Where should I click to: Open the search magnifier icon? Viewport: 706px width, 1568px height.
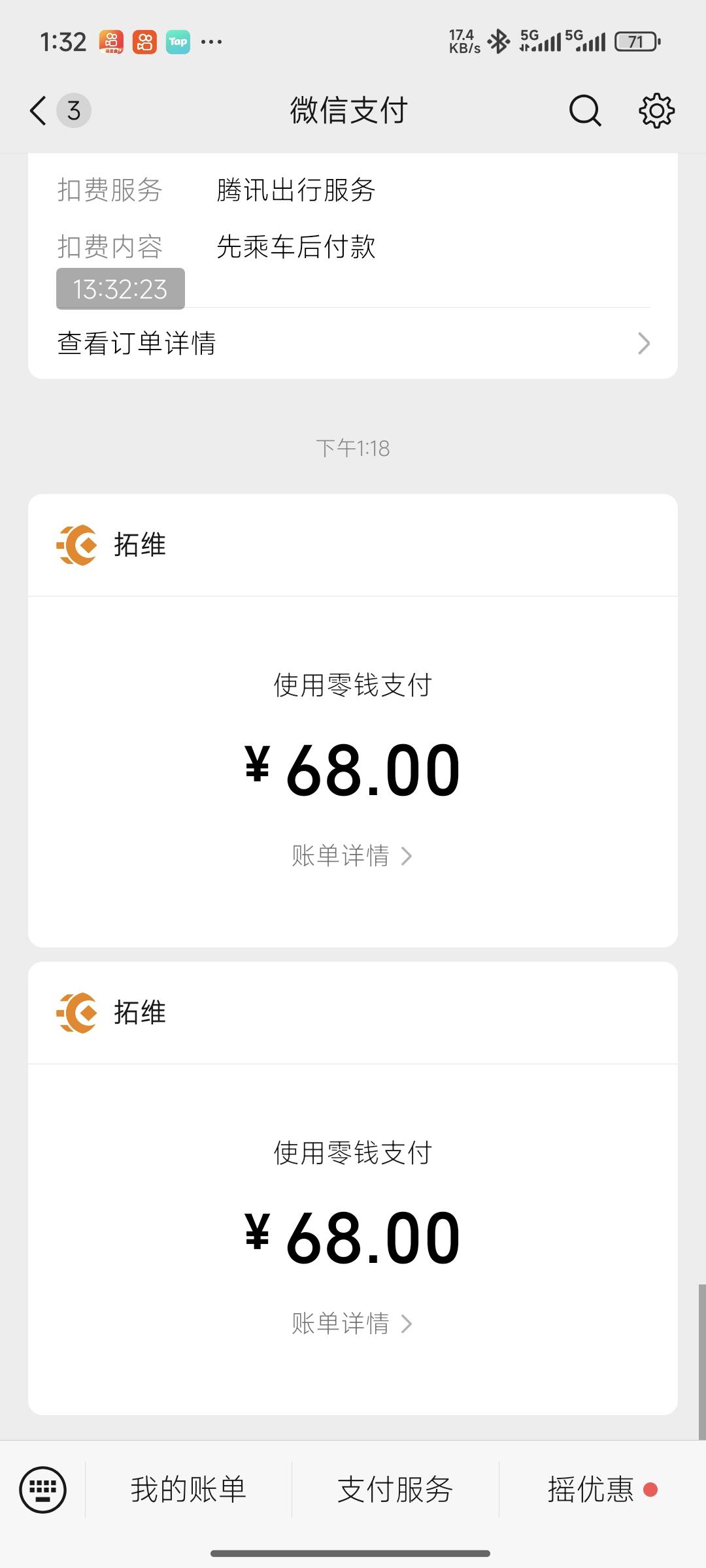tap(584, 110)
